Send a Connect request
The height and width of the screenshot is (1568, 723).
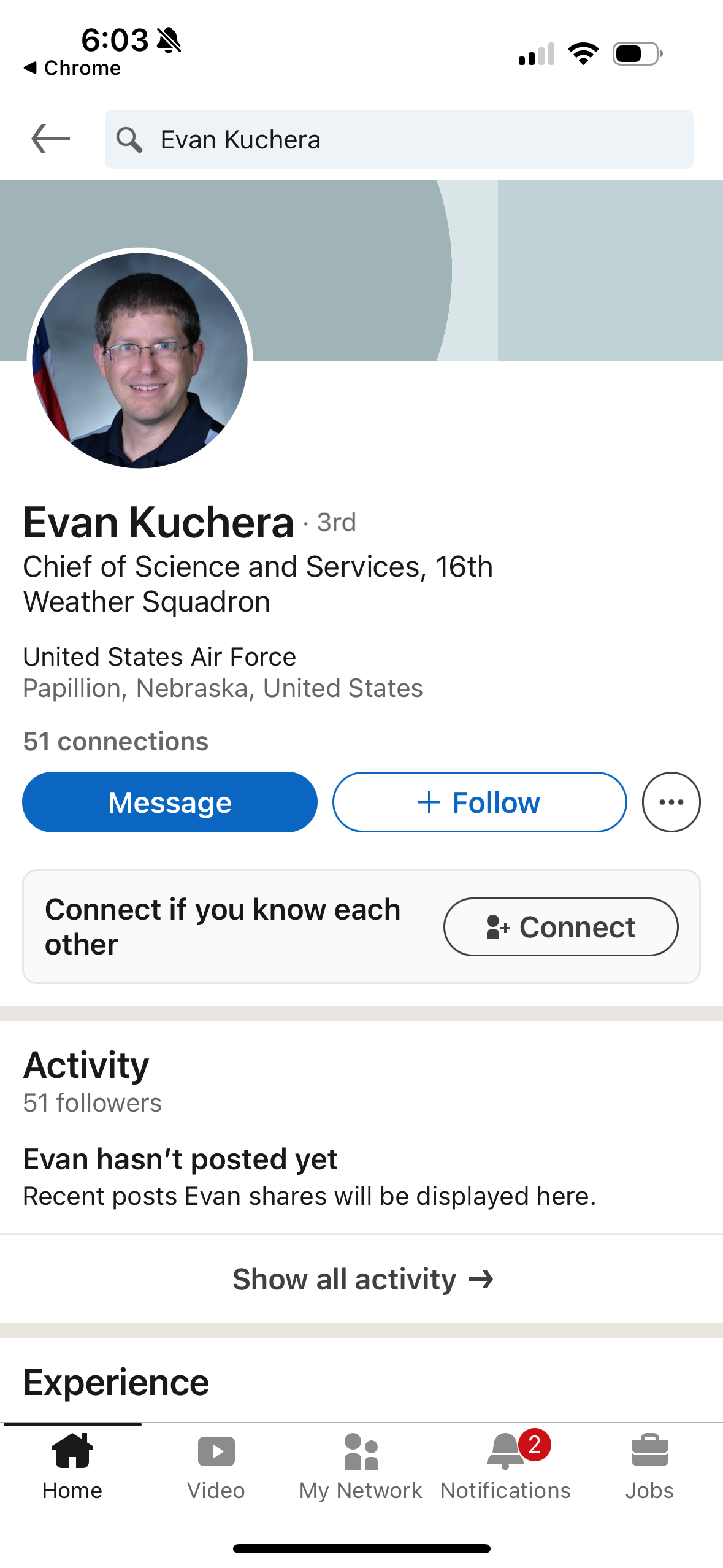coord(560,927)
